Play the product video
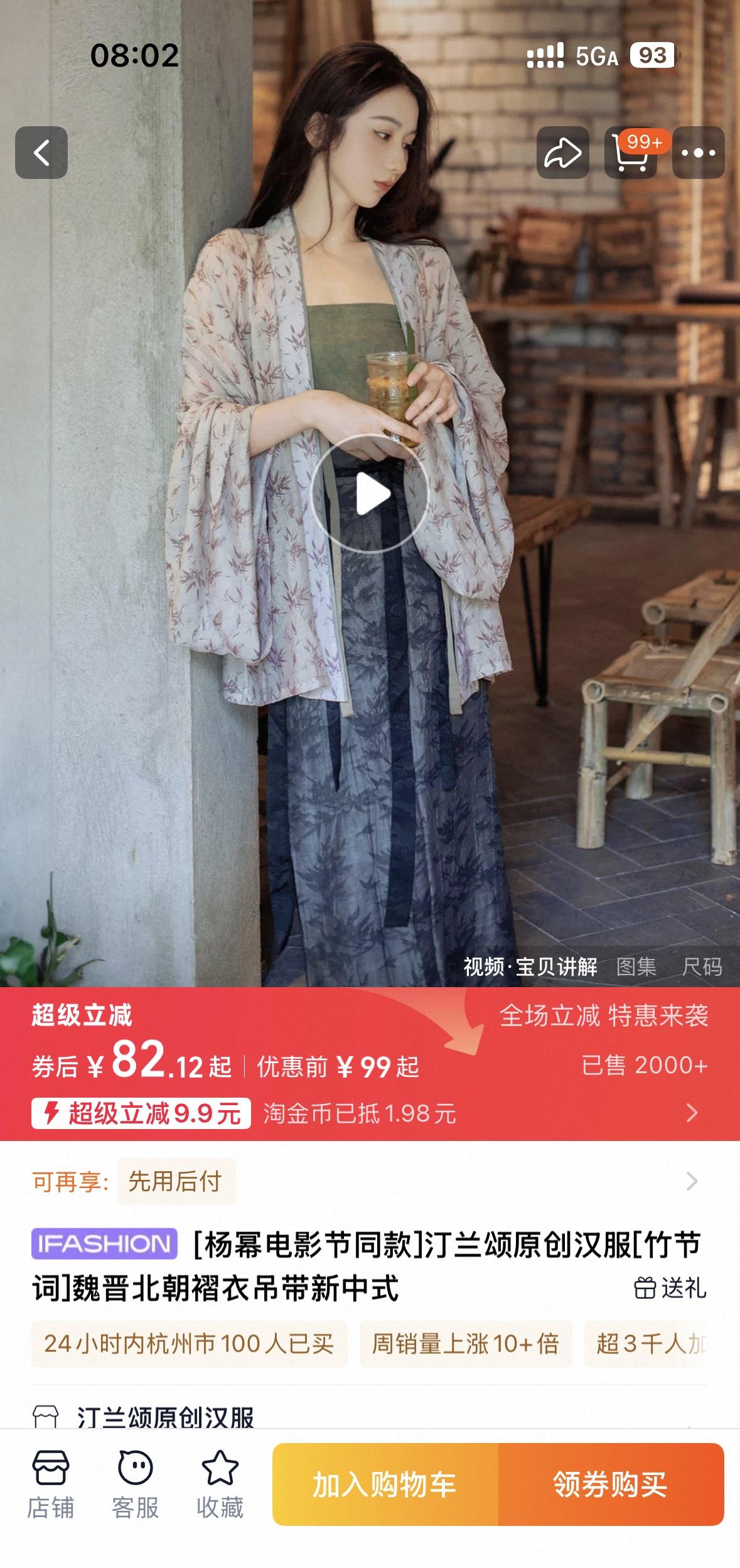740x1568 pixels. pos(370,494)
